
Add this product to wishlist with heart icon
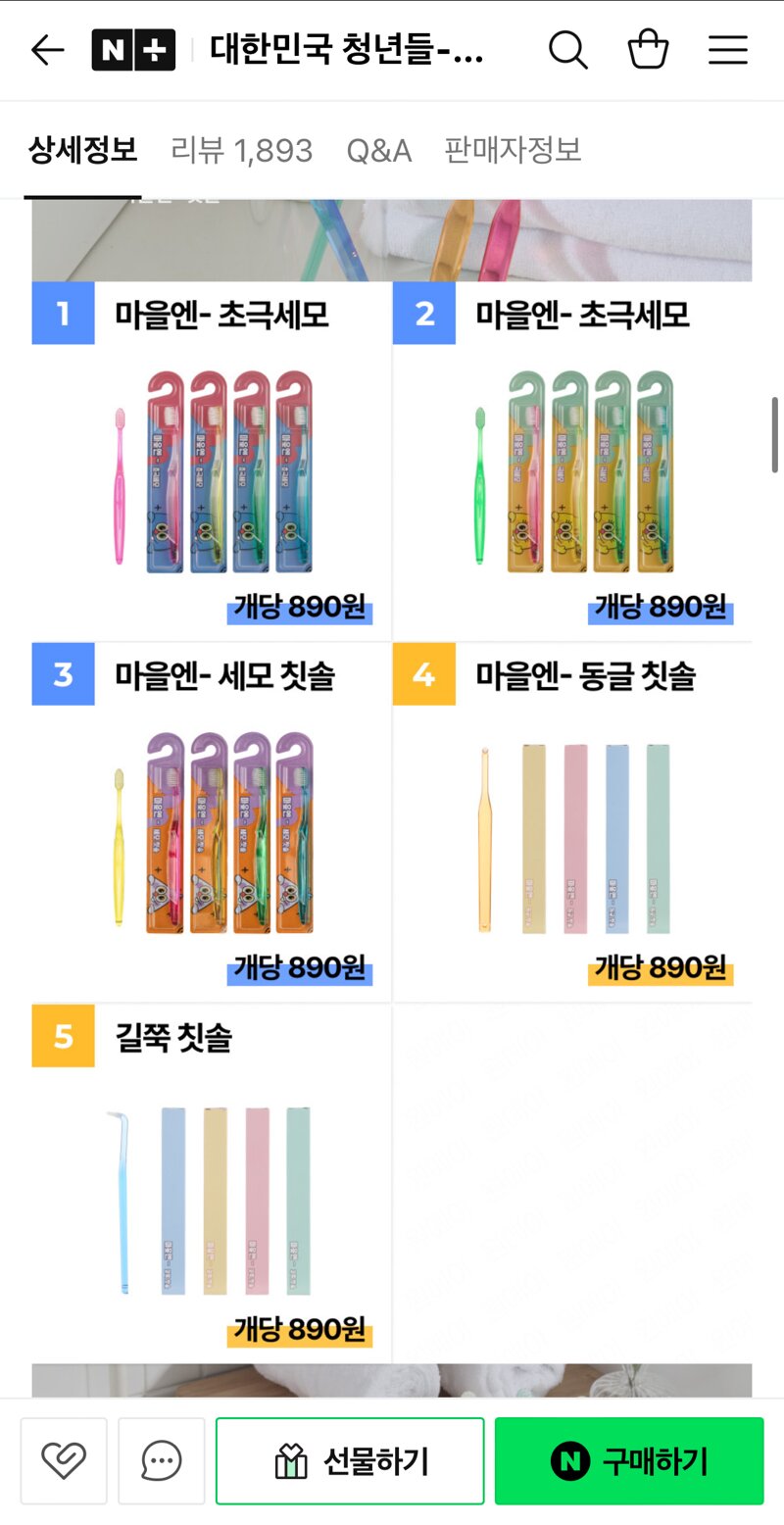tap(64, 1460)
